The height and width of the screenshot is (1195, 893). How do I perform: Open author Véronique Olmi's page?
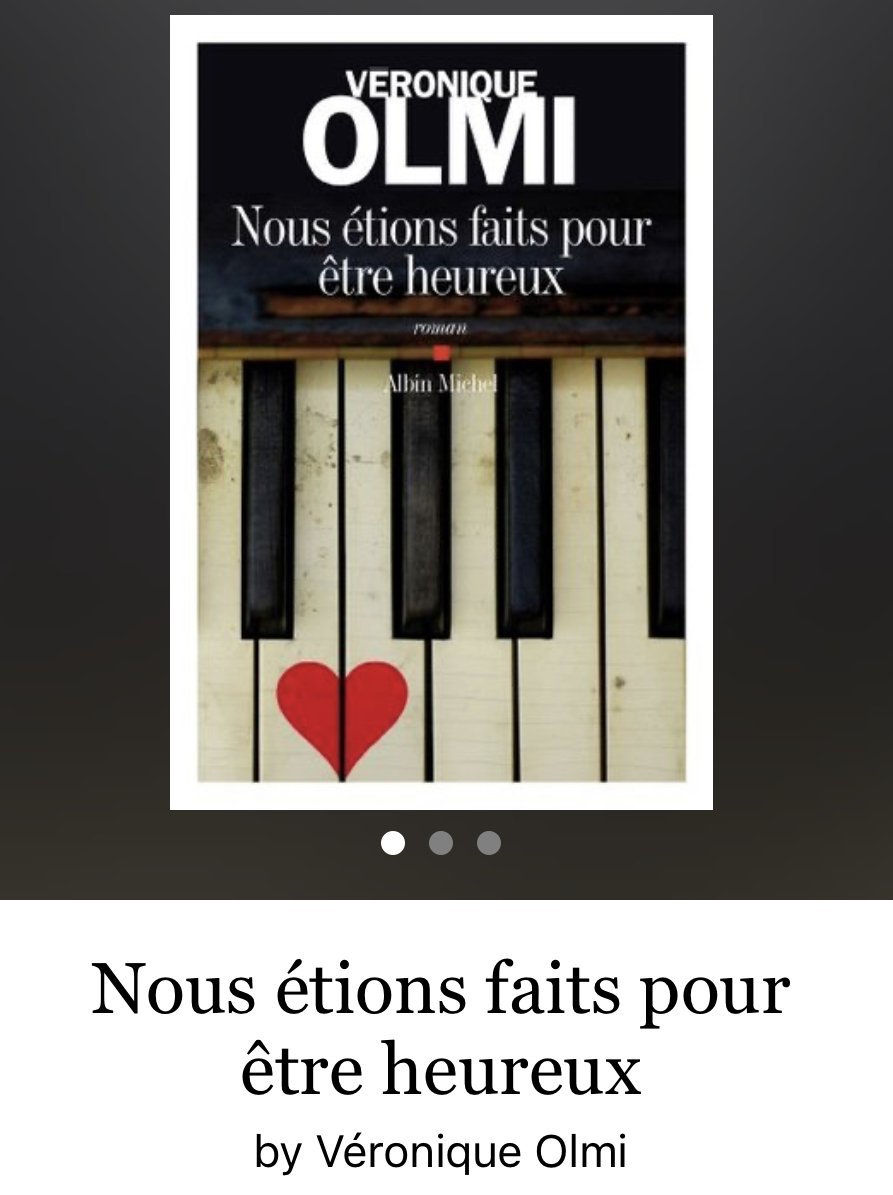(x=471, y=1152)
